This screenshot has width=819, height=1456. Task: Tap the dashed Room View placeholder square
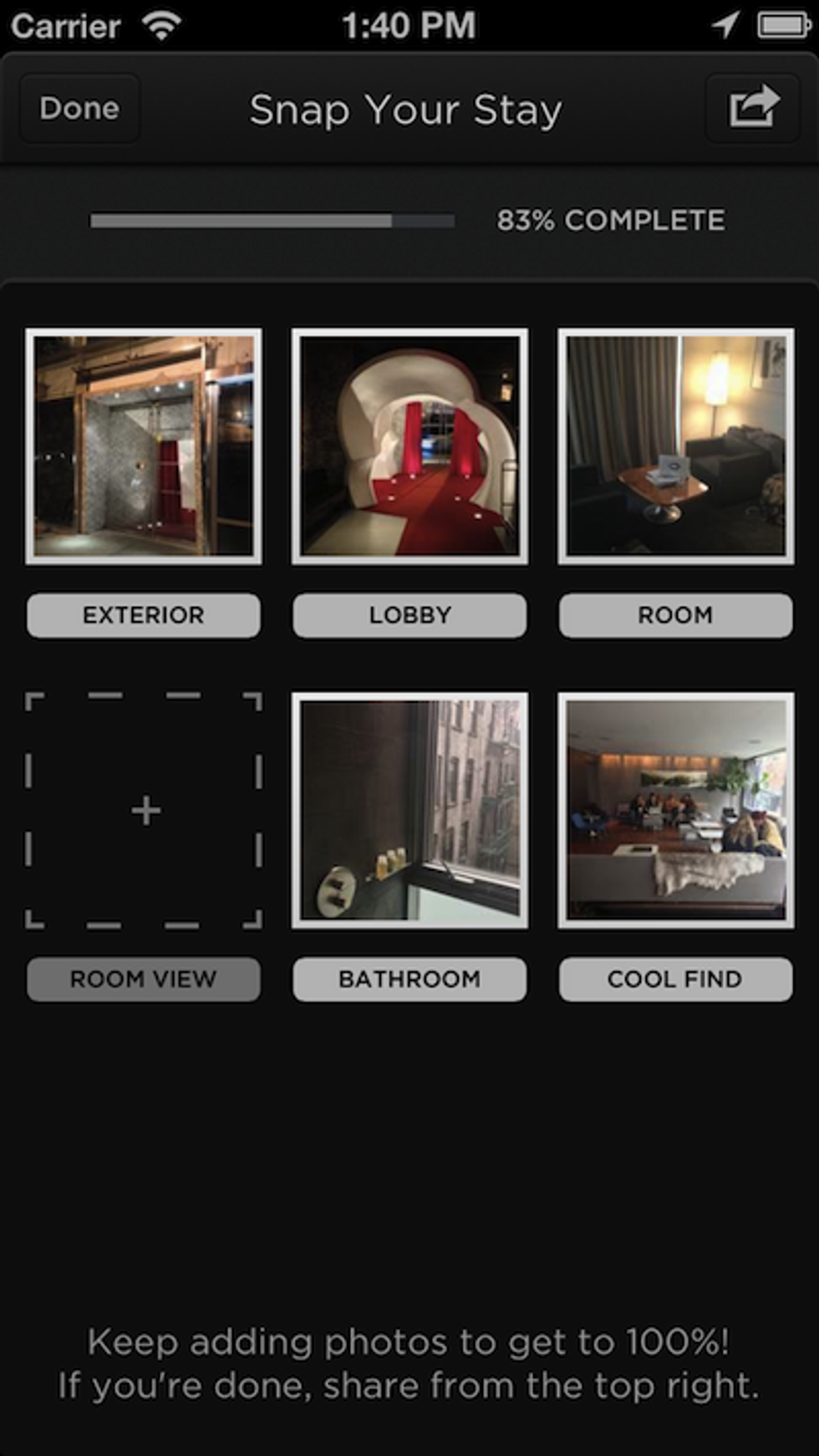pos(143,808)
